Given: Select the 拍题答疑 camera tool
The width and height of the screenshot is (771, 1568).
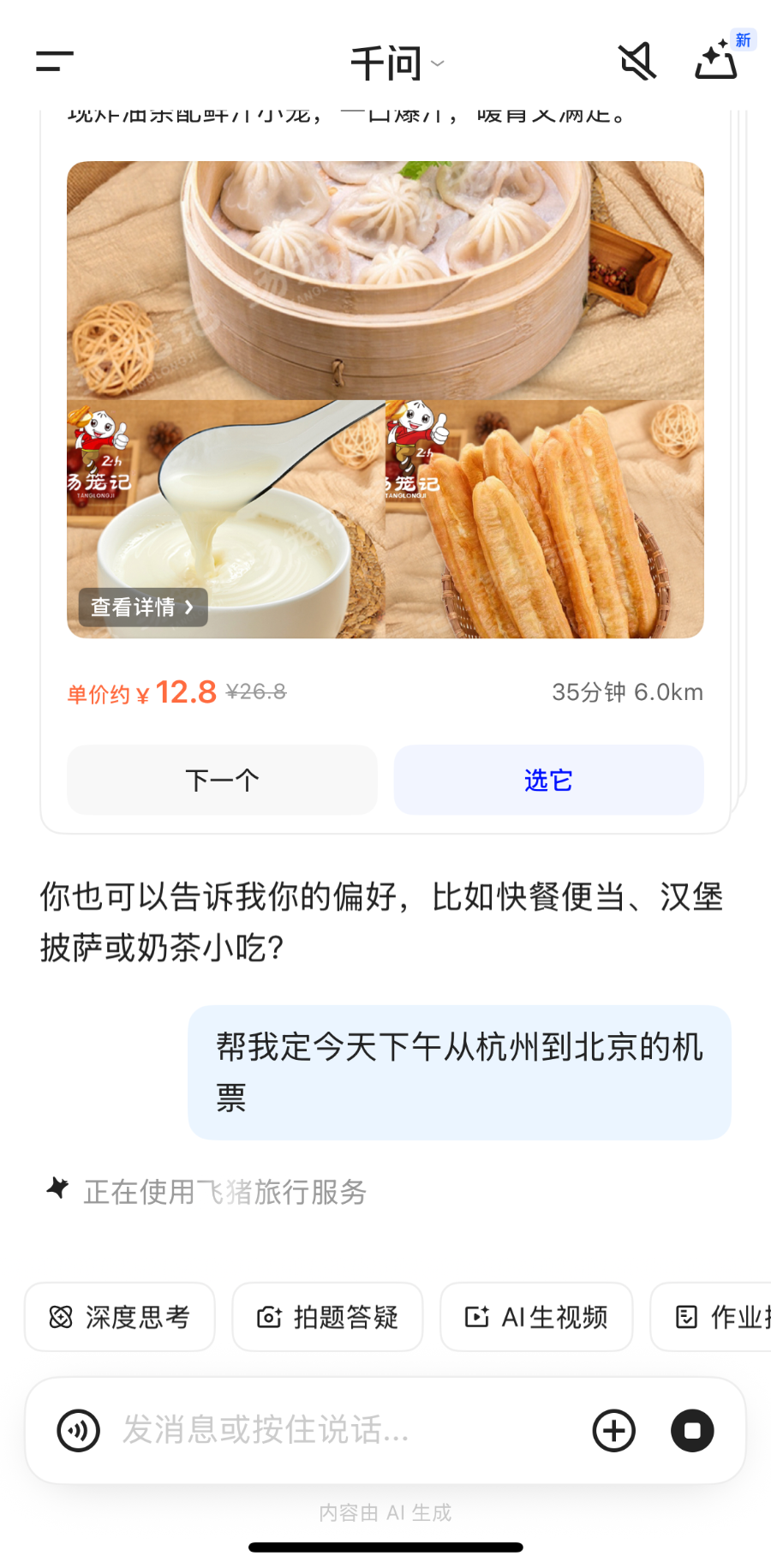Looking at the screenshot, I should click(327, 1317).
